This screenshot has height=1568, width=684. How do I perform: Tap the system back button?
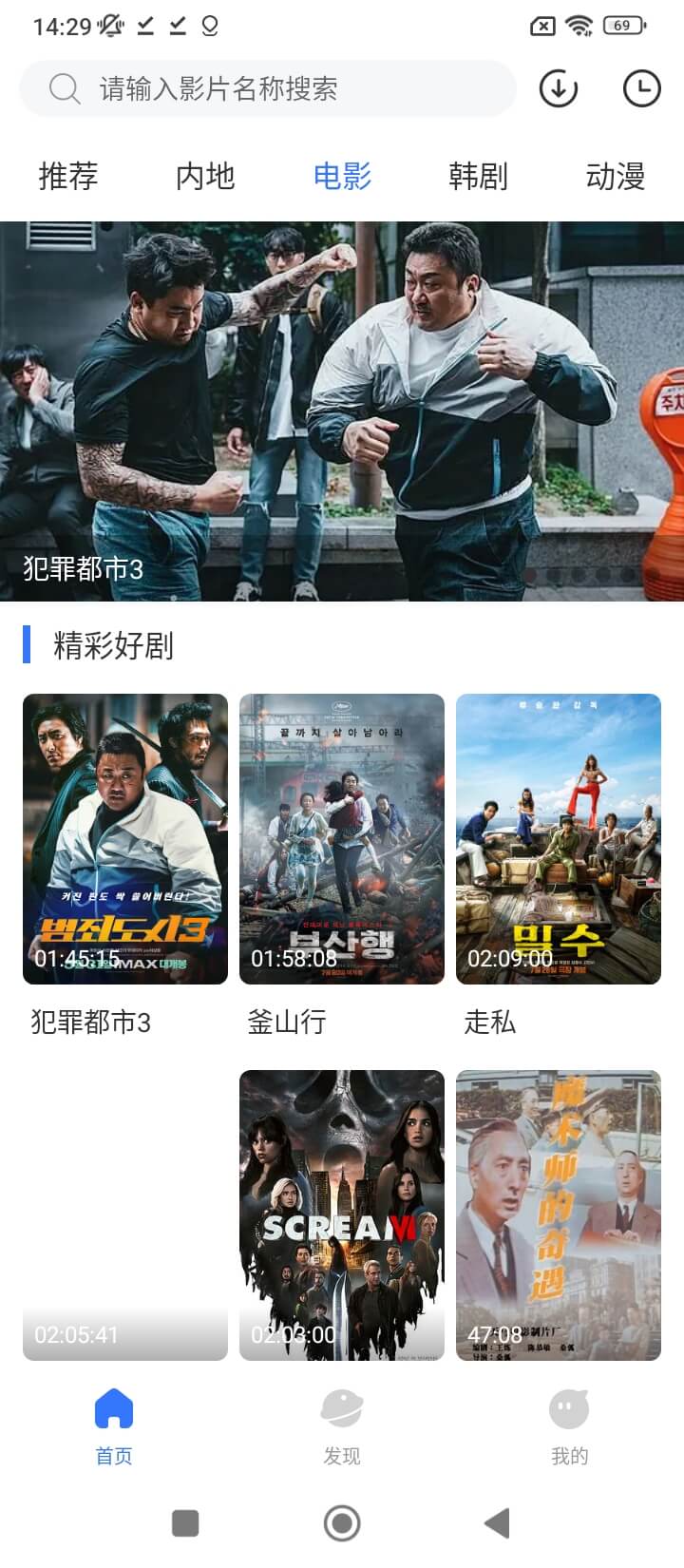[497, 1523]
